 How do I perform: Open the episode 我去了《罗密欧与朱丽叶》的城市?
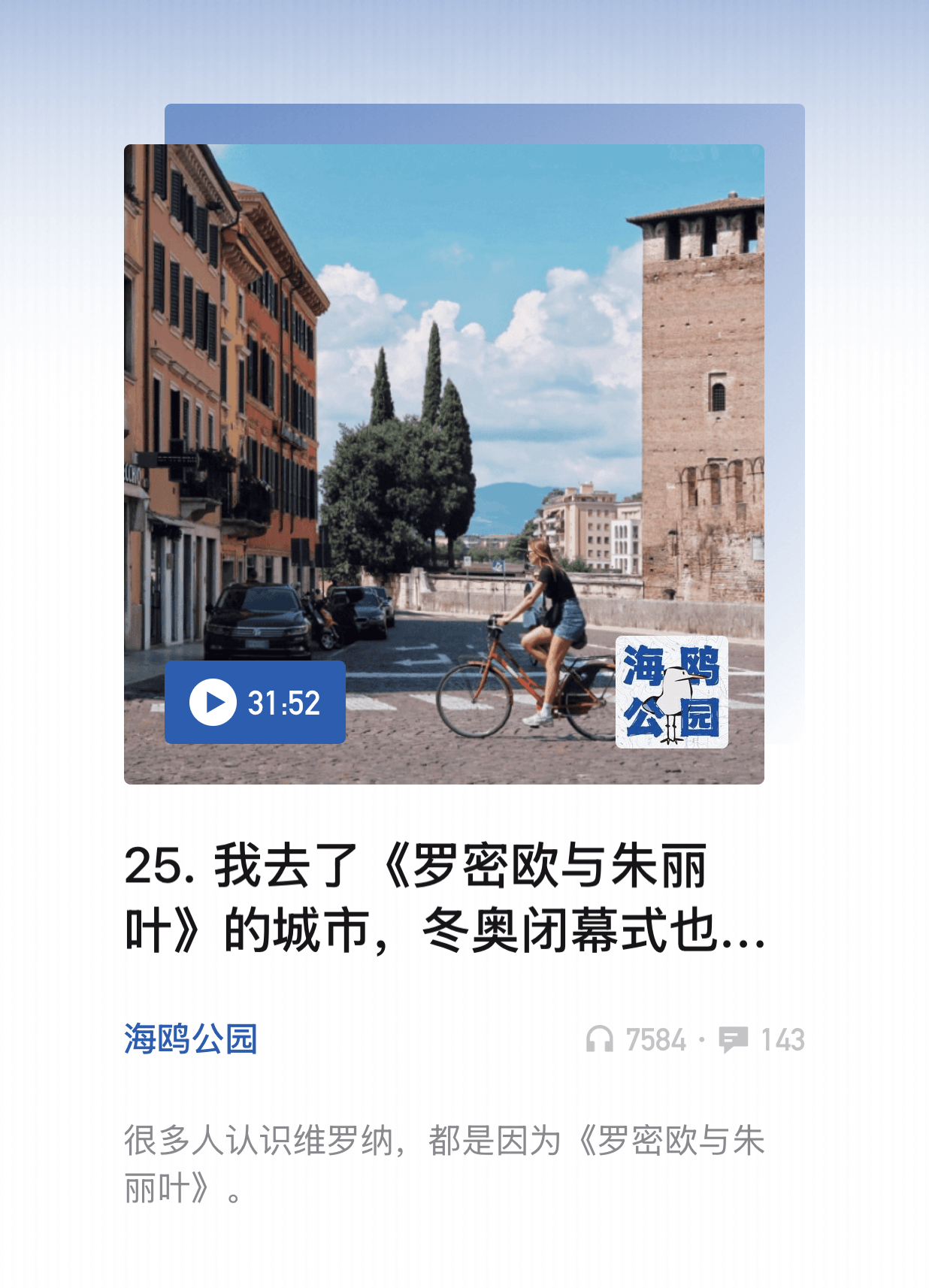(443, 897)
